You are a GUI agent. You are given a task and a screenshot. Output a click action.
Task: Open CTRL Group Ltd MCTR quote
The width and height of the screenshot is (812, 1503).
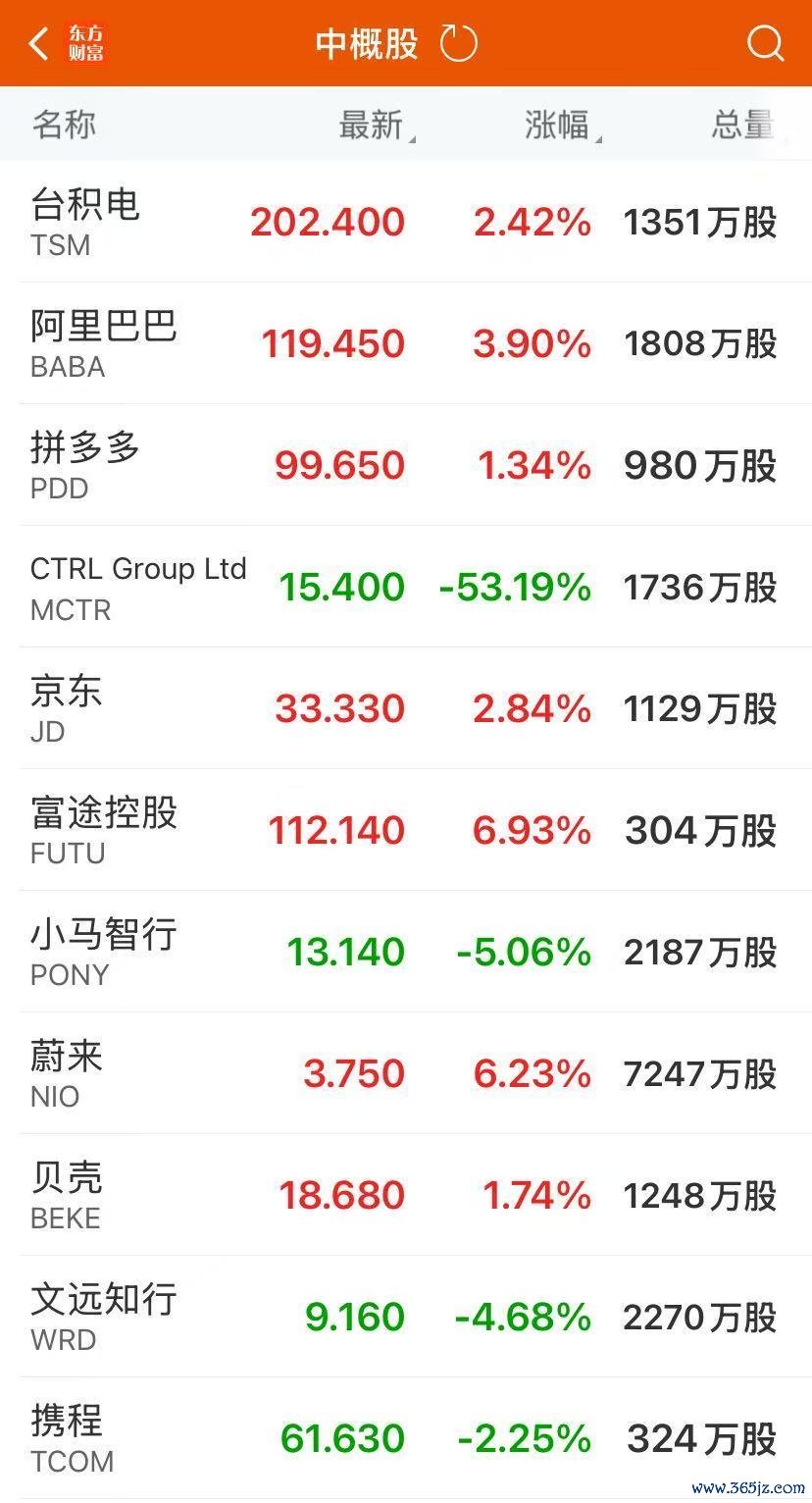click(x=406, y=588)
